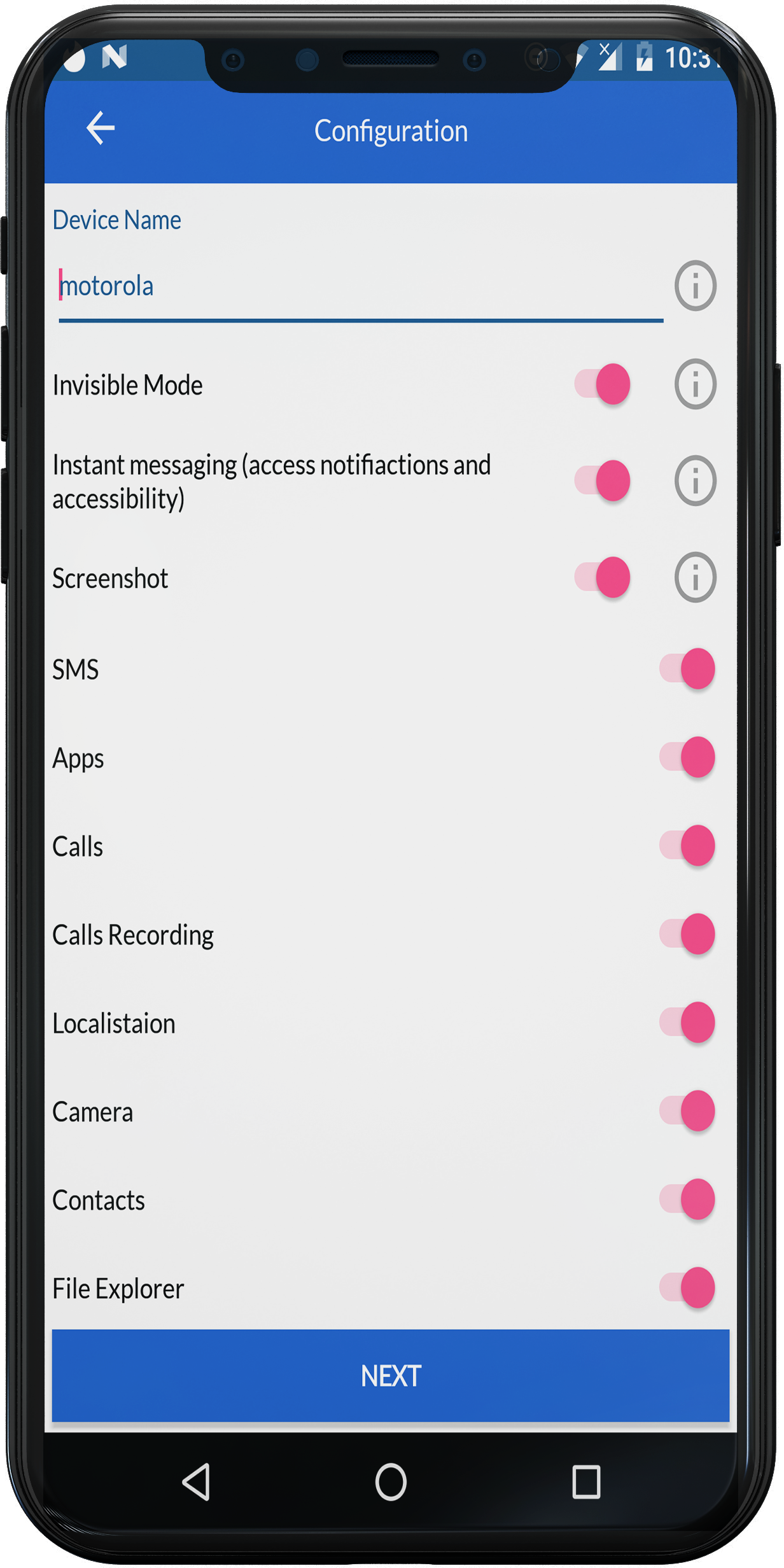Toggle the Contacts switch
The height and width of the screenshot is (1568, 784).
tap(687, 1200)
